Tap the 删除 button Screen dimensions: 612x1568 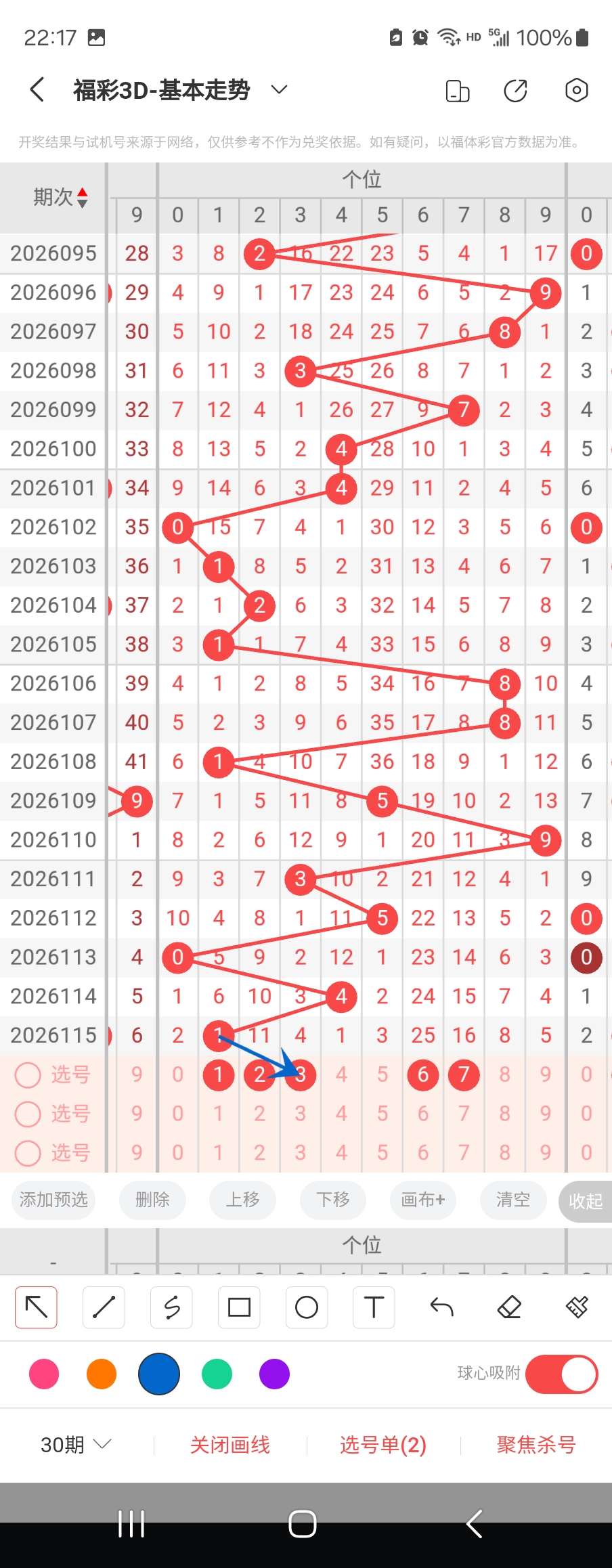pyautogui.click(x=152, y=1200)
